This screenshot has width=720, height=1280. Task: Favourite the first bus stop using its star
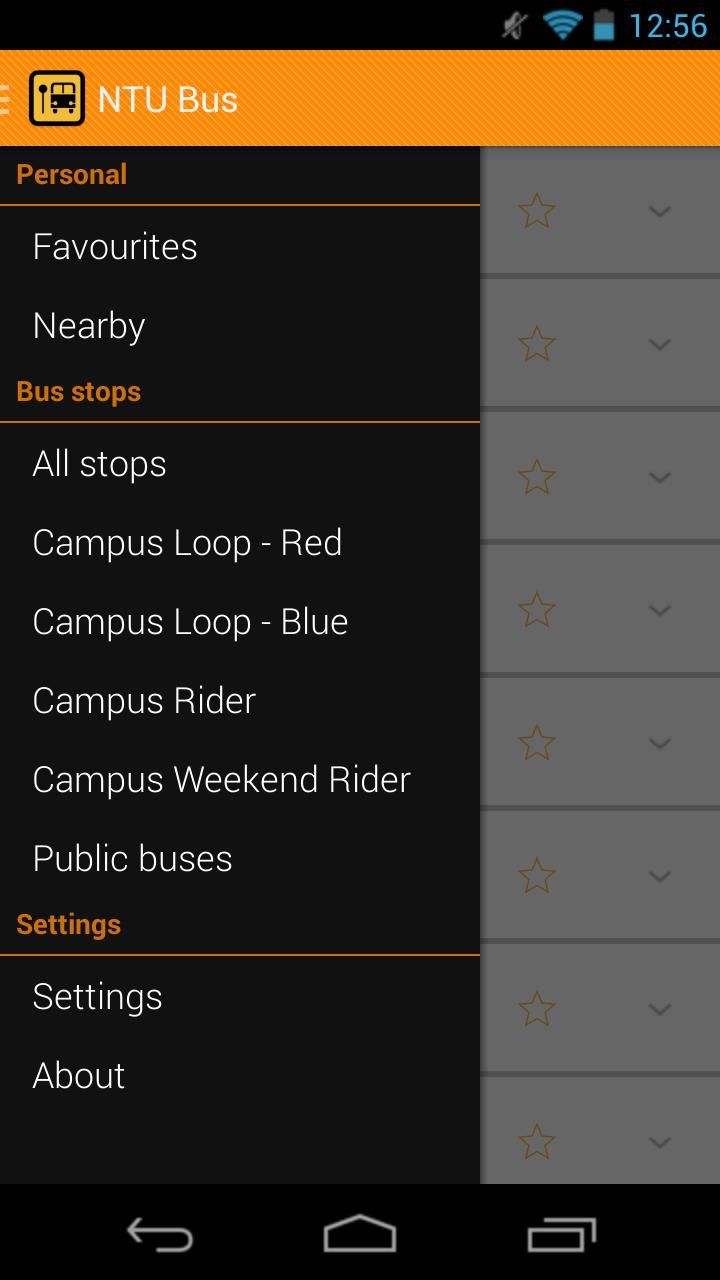537,212
